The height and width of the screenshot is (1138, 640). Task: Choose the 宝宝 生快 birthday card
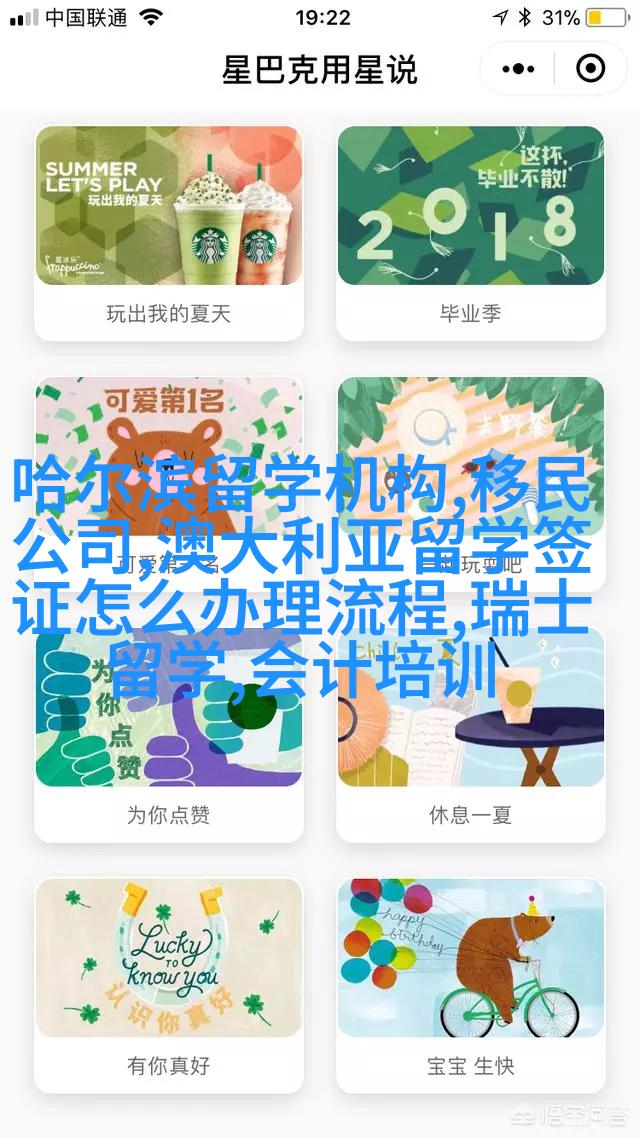pos(471,985)
